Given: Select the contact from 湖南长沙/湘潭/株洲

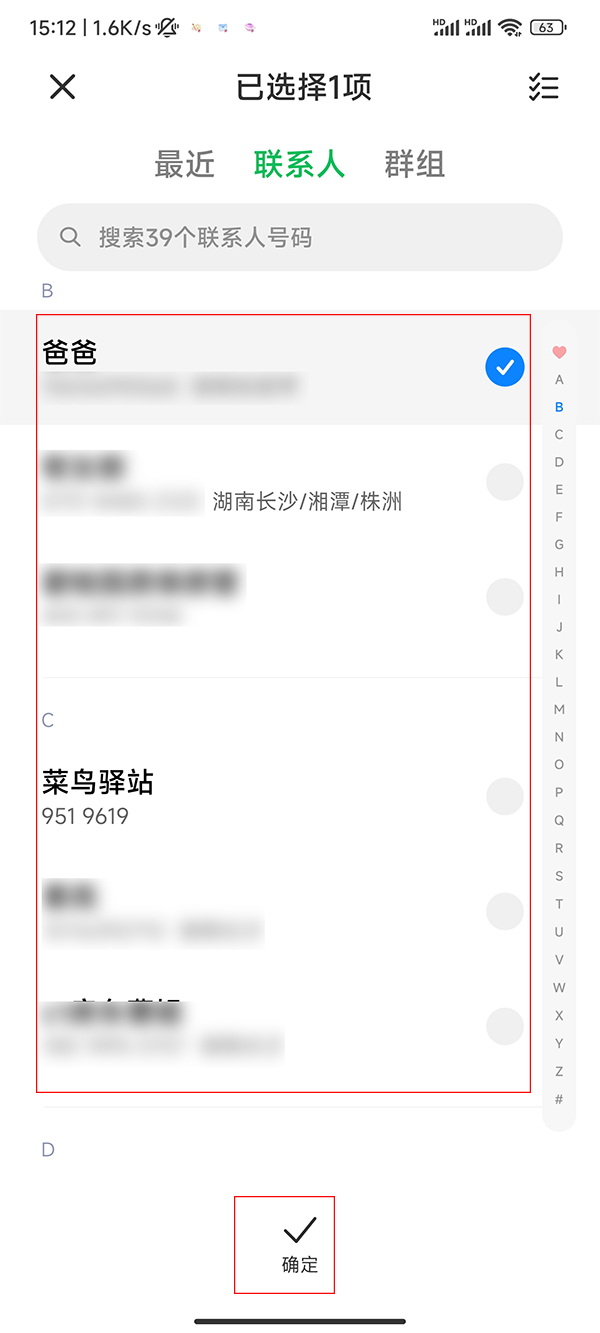Looking at the screenshot, I should coord(505,482).
